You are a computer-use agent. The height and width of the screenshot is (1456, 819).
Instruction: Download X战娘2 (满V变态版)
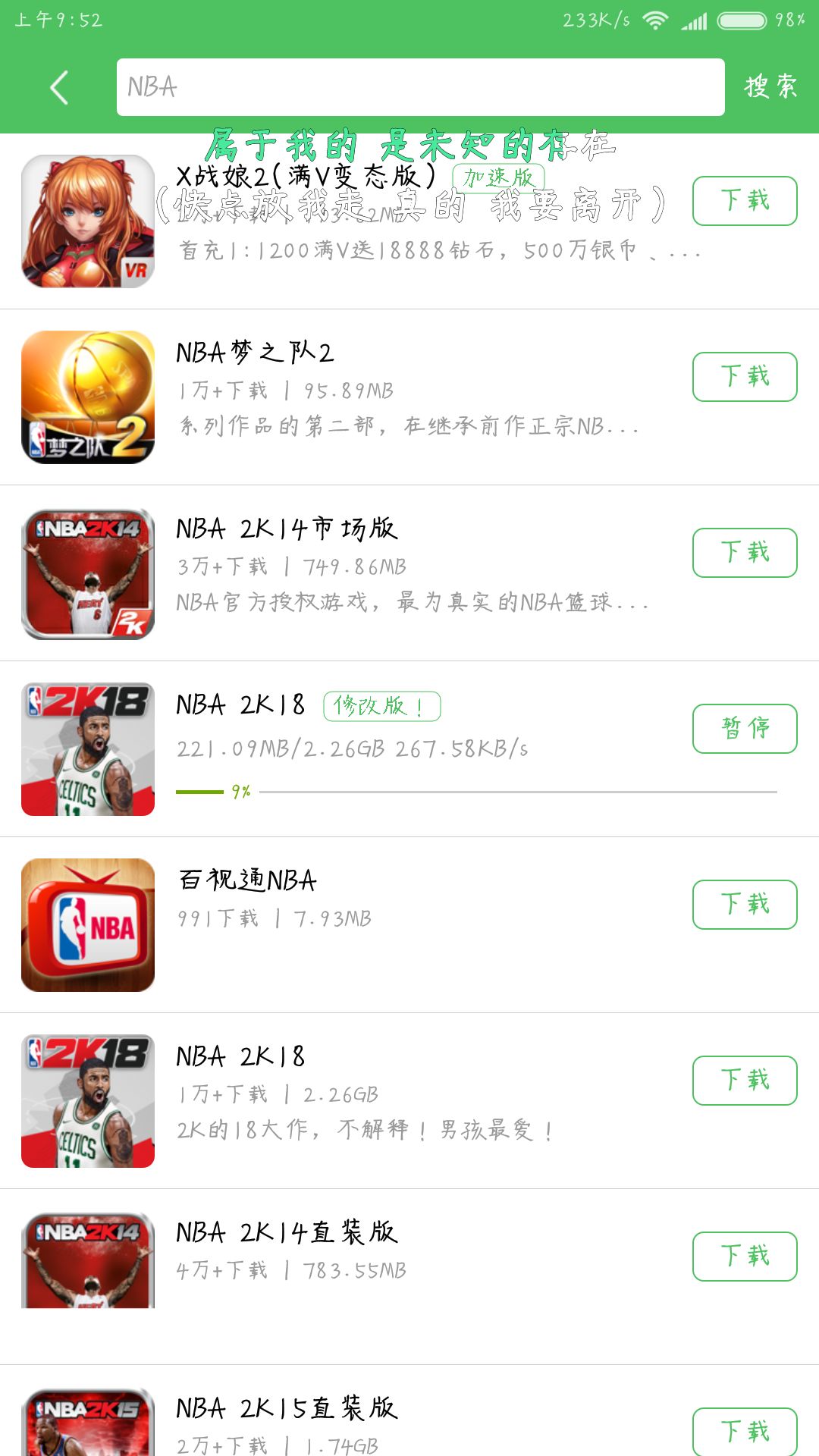click(x=745, y=201)
